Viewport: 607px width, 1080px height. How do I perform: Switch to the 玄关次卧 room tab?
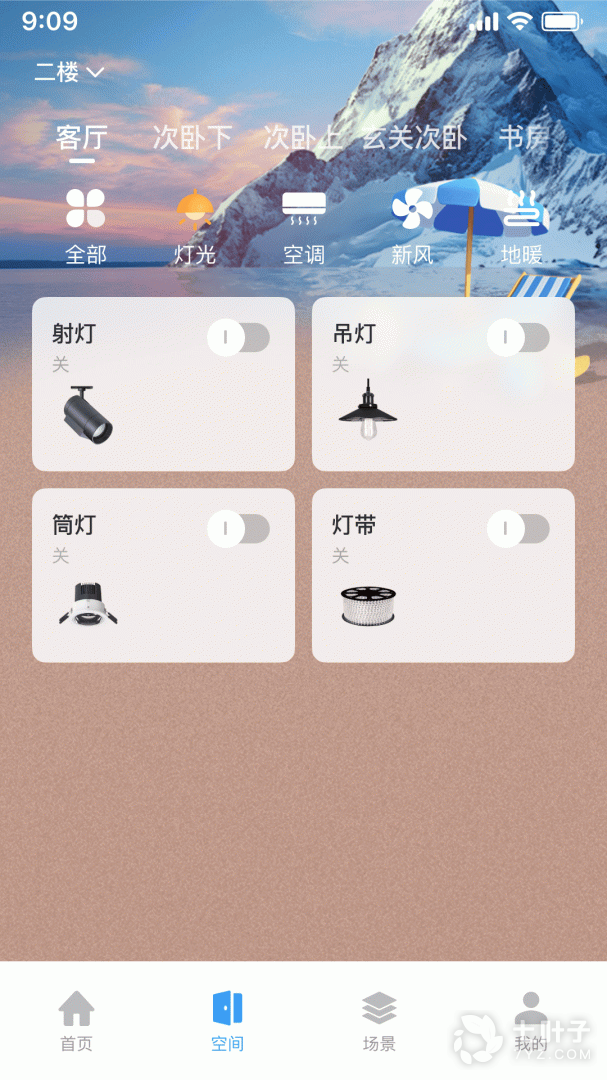(x=414, y=138)
